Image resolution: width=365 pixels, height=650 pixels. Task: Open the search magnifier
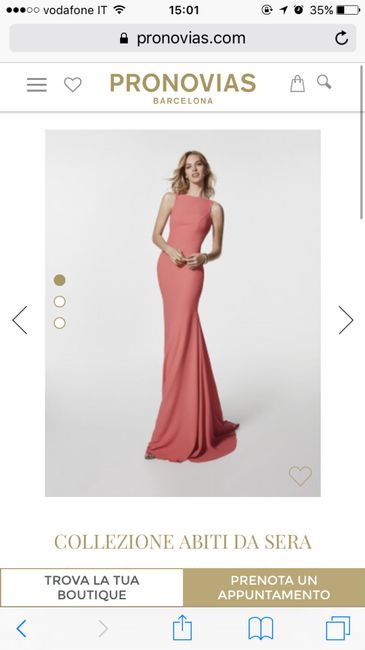pyautogui.click(x=324, y=82)
